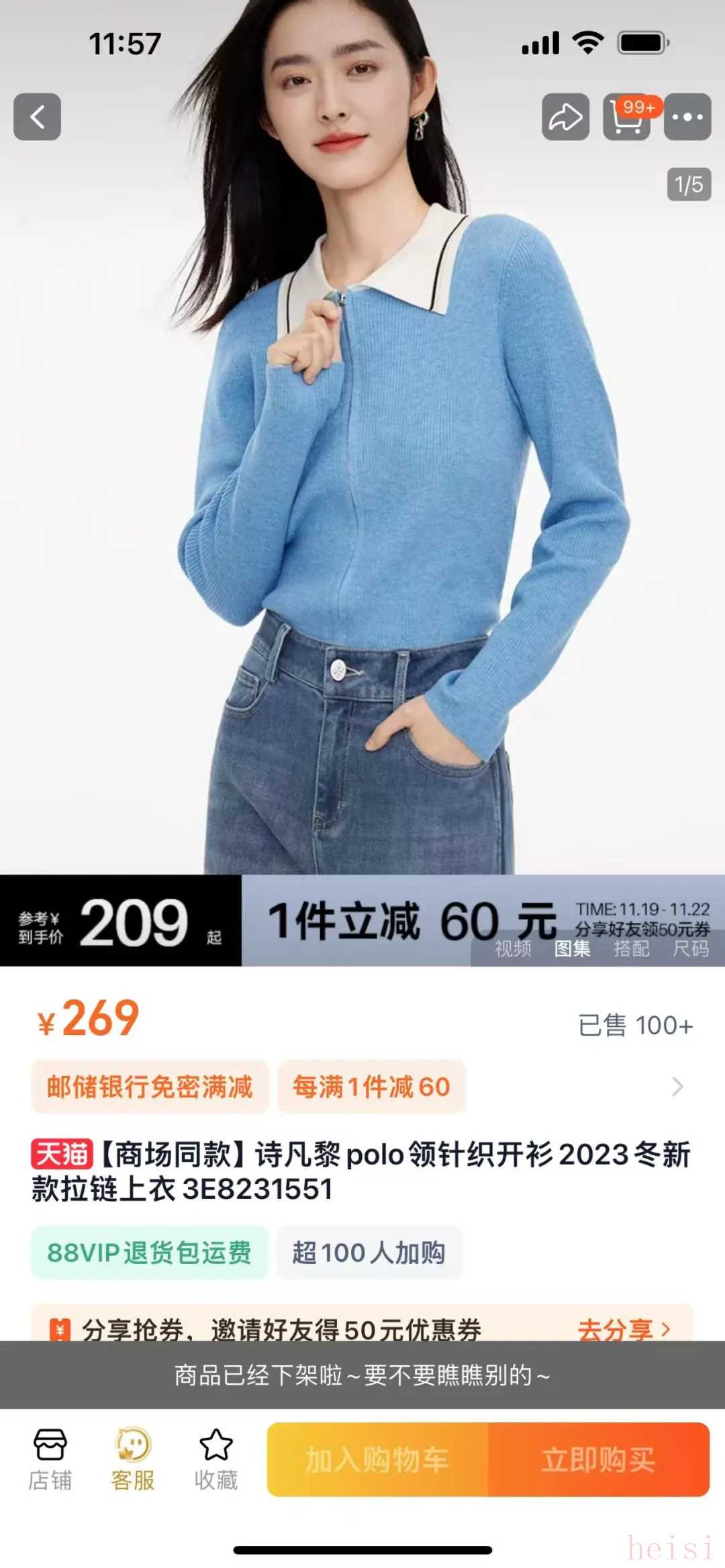Open the three-dot overflow menu
This screenshot has width=725, height=1568.
[x=687, y=117]
